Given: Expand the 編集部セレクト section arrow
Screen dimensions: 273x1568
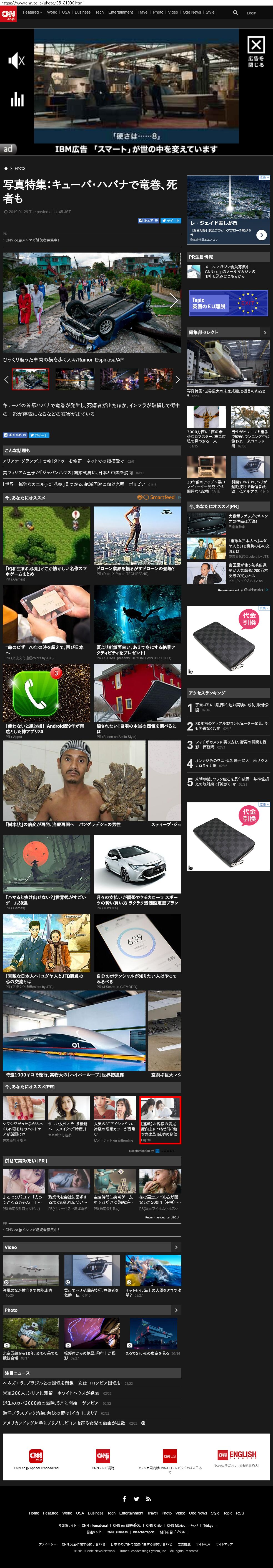Looking at the screenshot, I should pos(264,332).
